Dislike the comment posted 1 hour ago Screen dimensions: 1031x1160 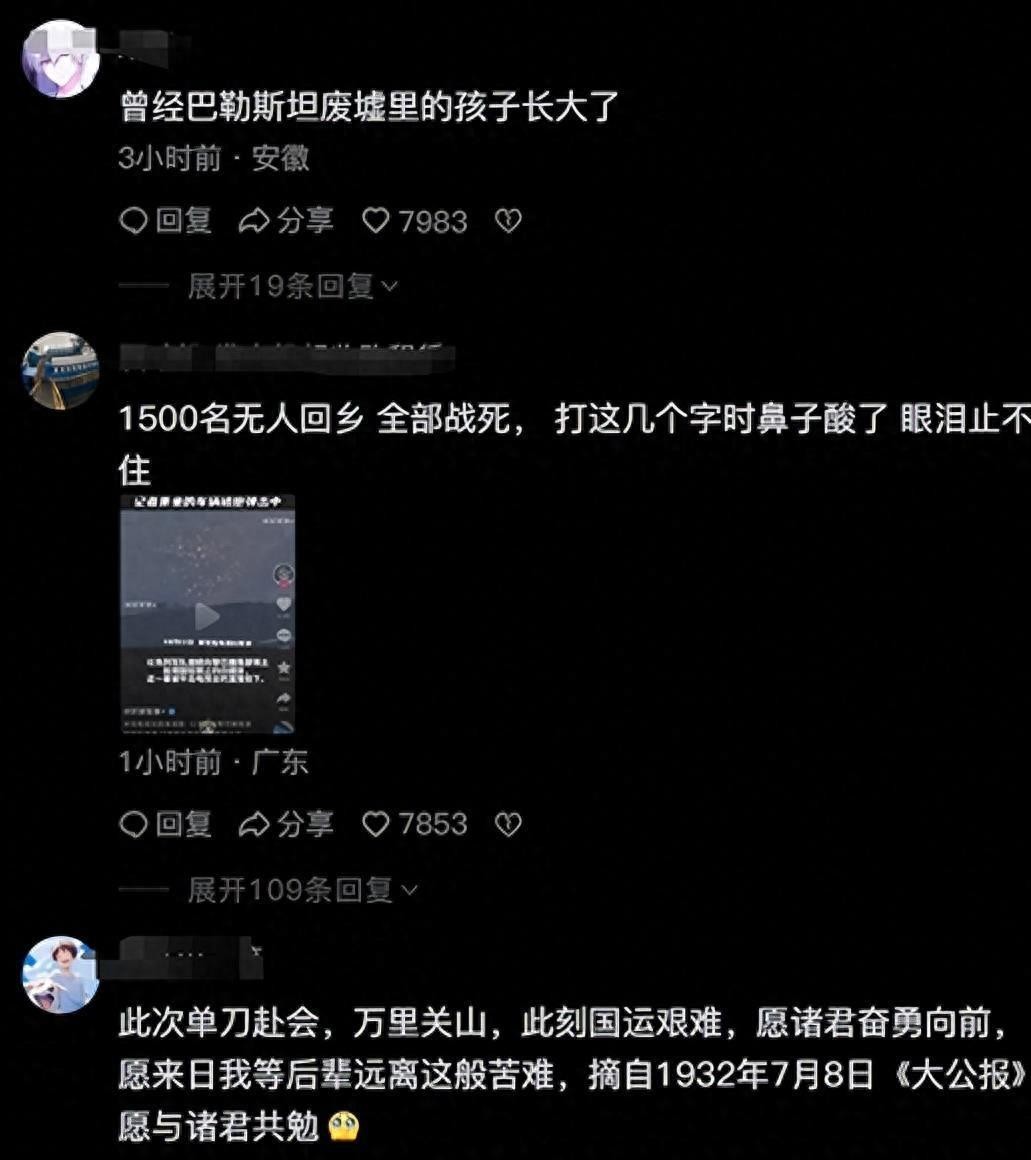(509, 824)
